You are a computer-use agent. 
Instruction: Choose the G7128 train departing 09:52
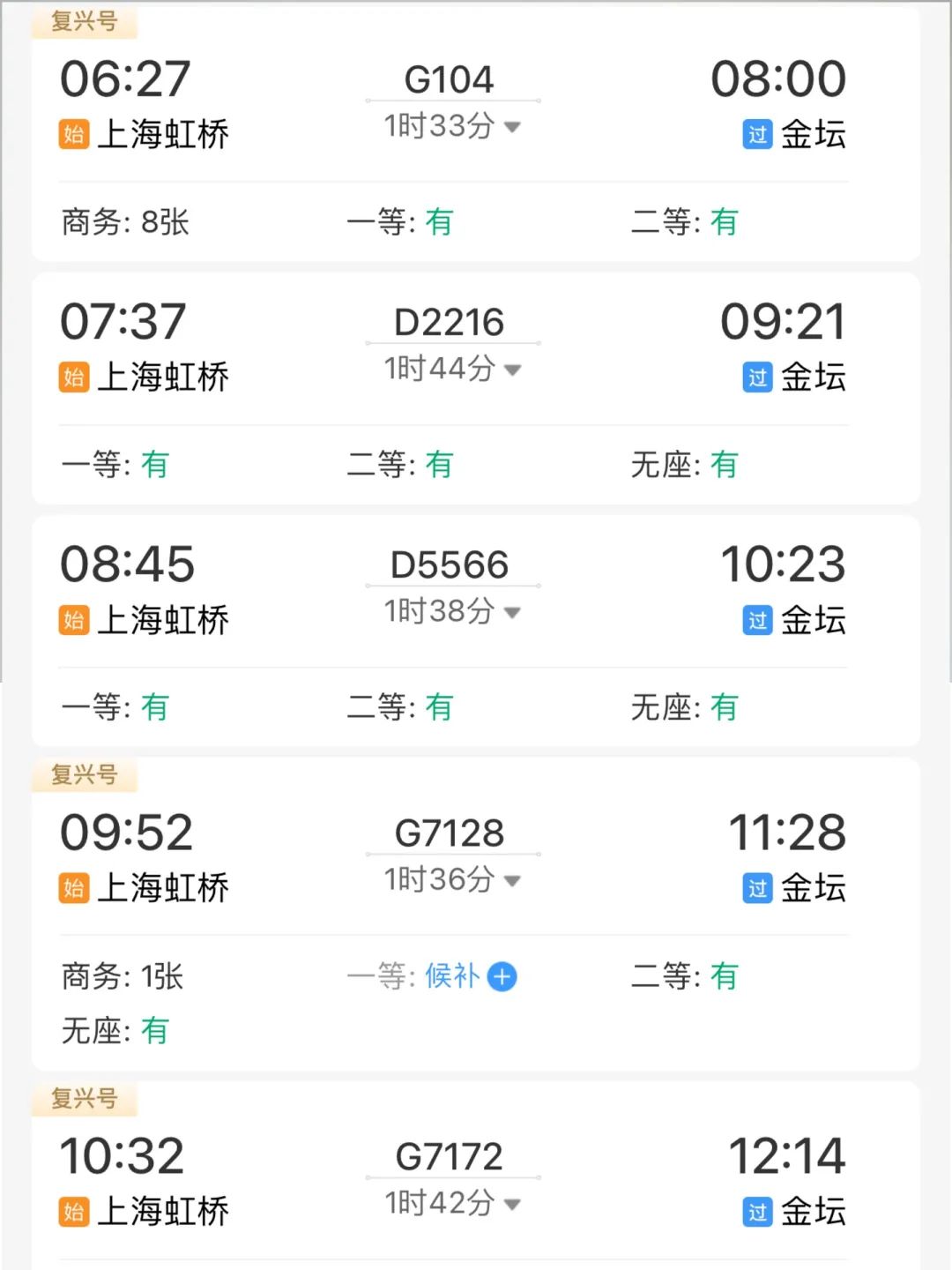tap(449, 833)
